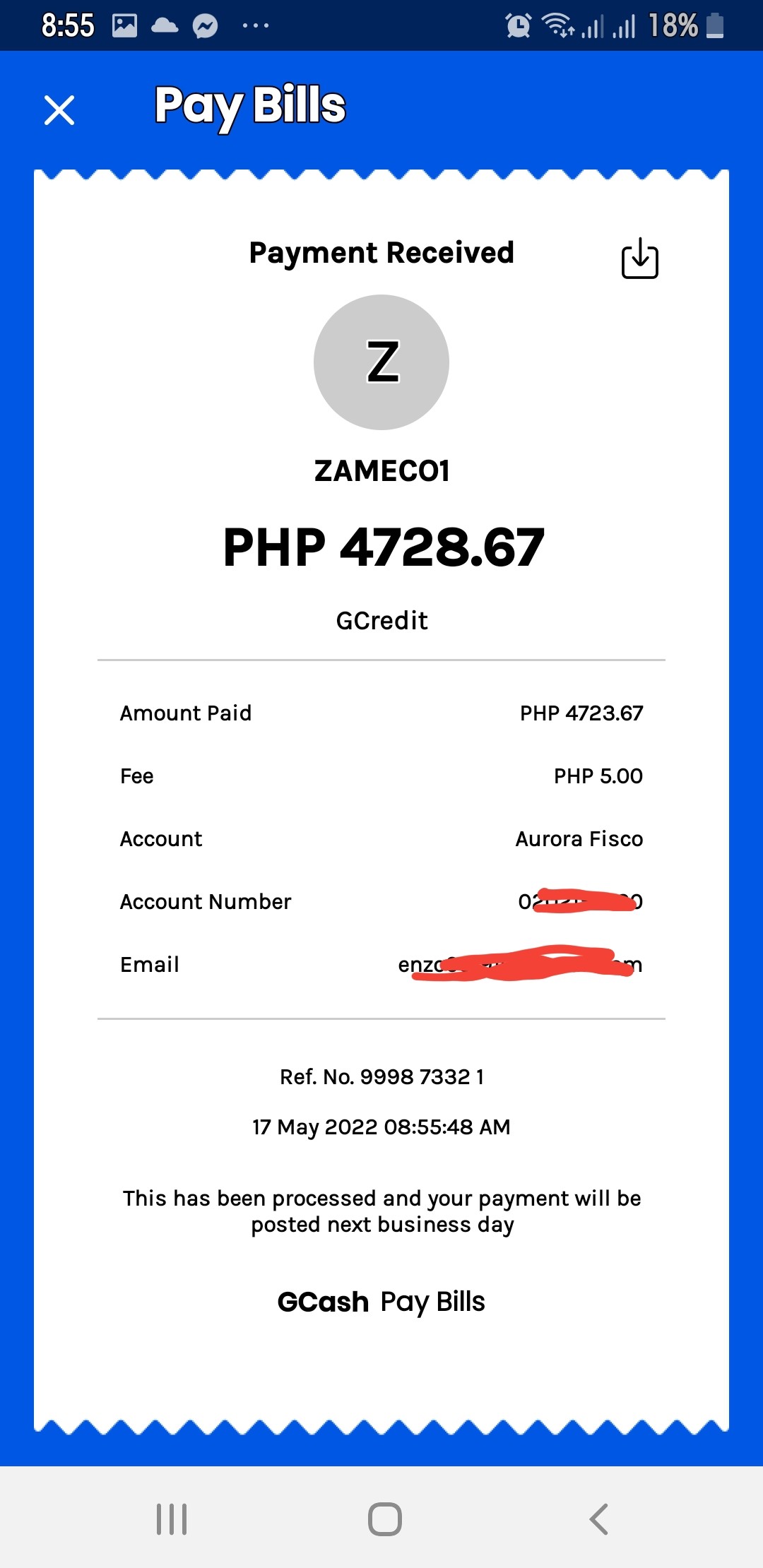Close the Pay Bills receipt screen
This screenshot has height=1568, width=763.
point(59,110)
